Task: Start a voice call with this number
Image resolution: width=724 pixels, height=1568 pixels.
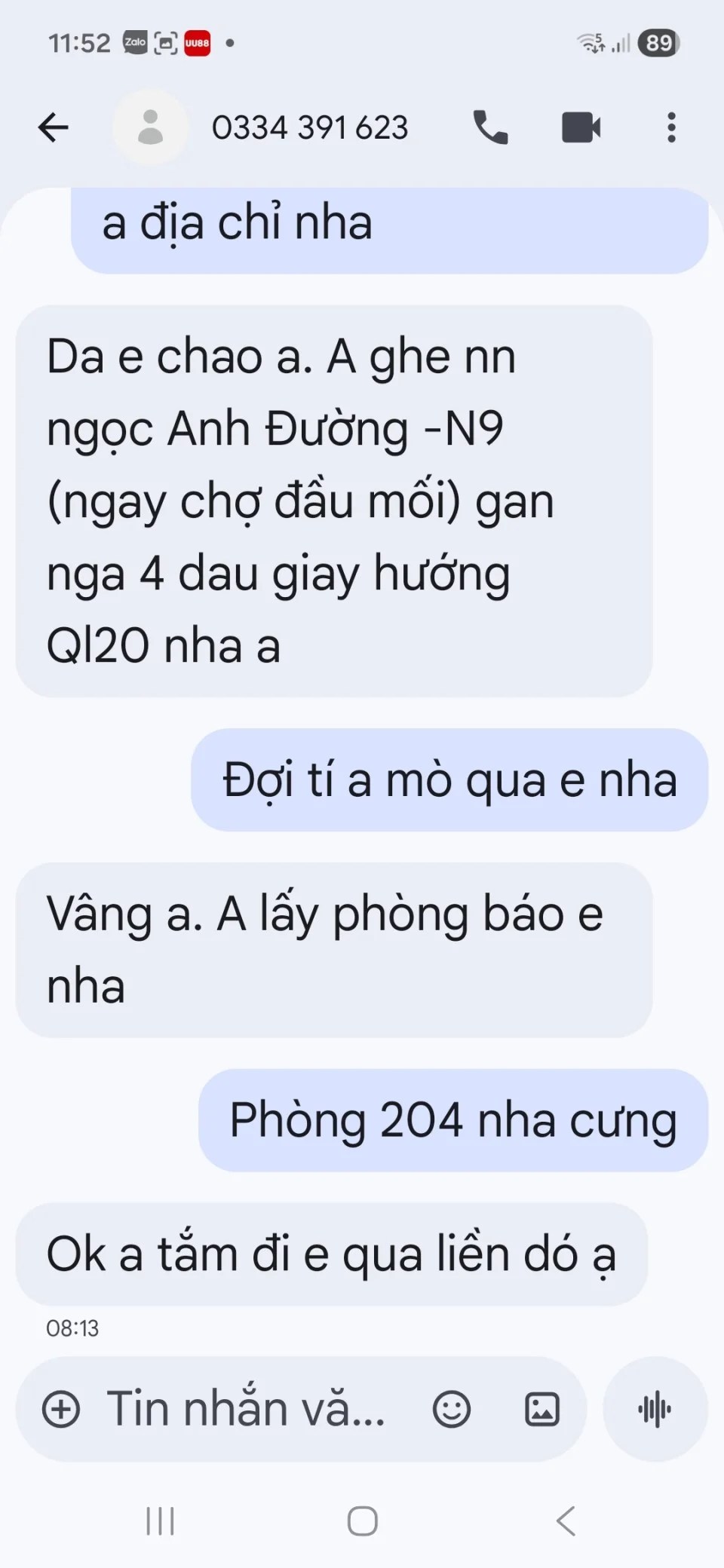Action: (x=490, y=127)
